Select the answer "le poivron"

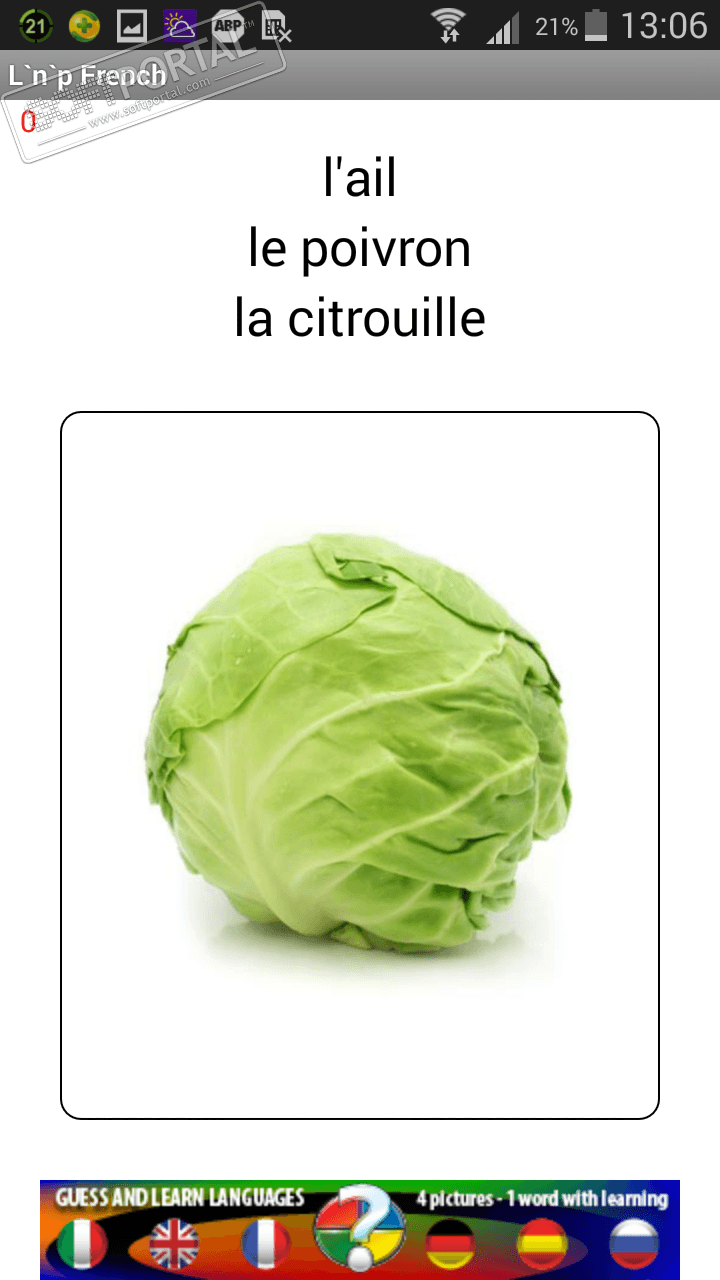(x=360, y=248)
